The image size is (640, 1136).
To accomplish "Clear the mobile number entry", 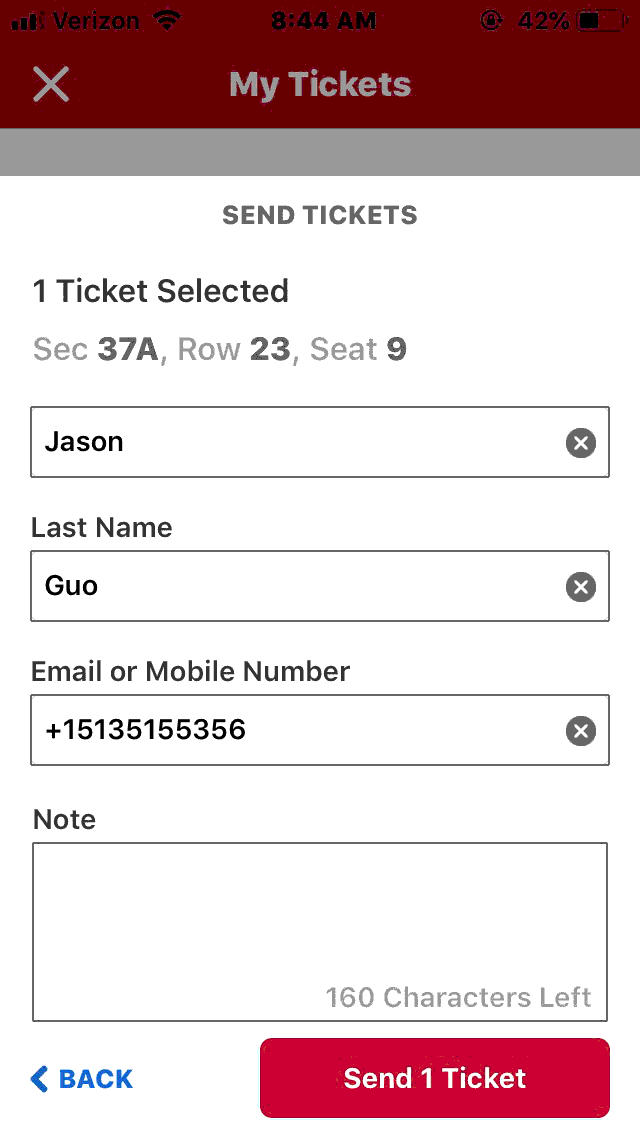I will pyautogui.click(x=581, y=731).
